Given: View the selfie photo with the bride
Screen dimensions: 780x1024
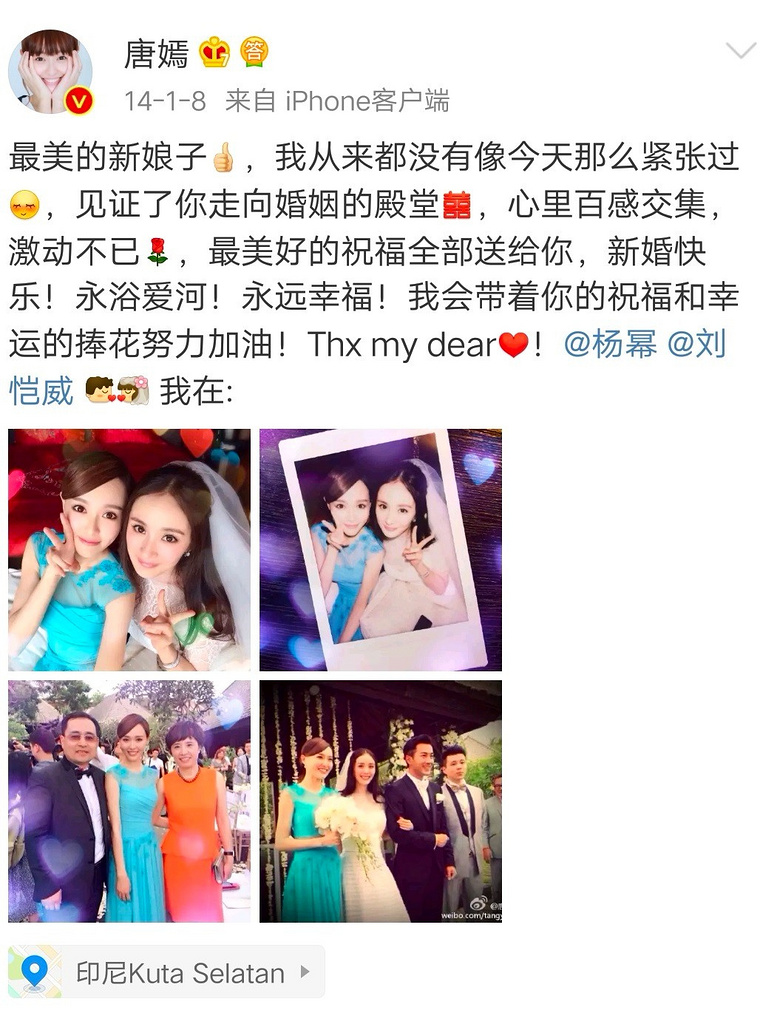Looking at the screenshot, I should (130, 550).
